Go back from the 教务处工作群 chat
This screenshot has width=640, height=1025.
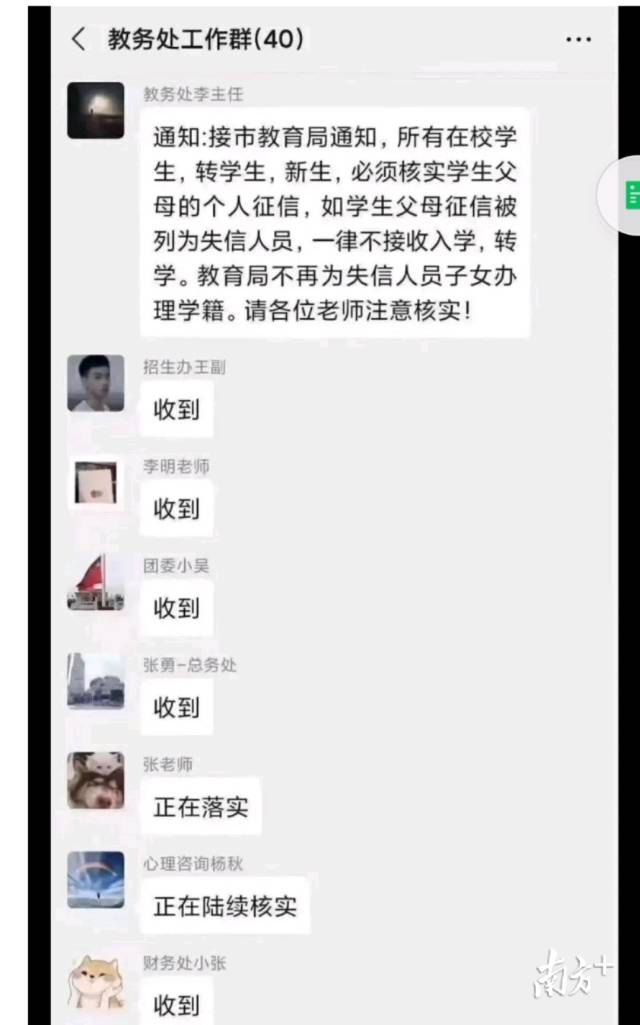pyautogui.click(x=79, y=39)
